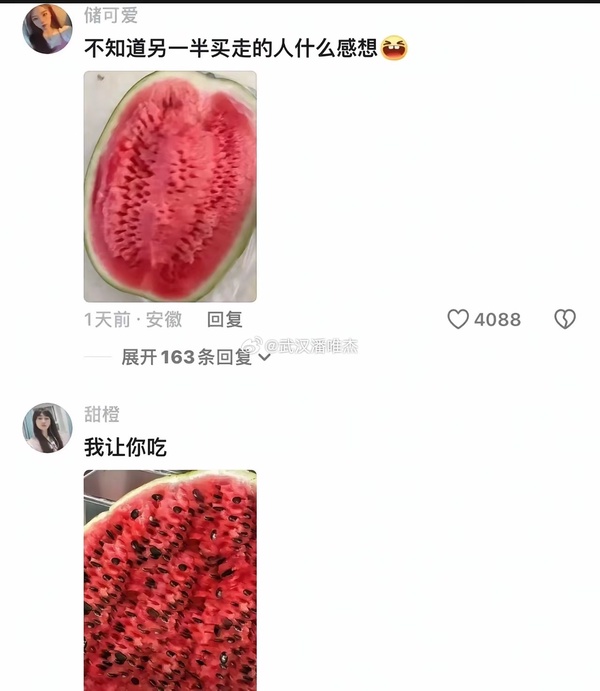Open 甜橙's profile avatar
This screenshot has height=691, width=600.
pos(47,428)
